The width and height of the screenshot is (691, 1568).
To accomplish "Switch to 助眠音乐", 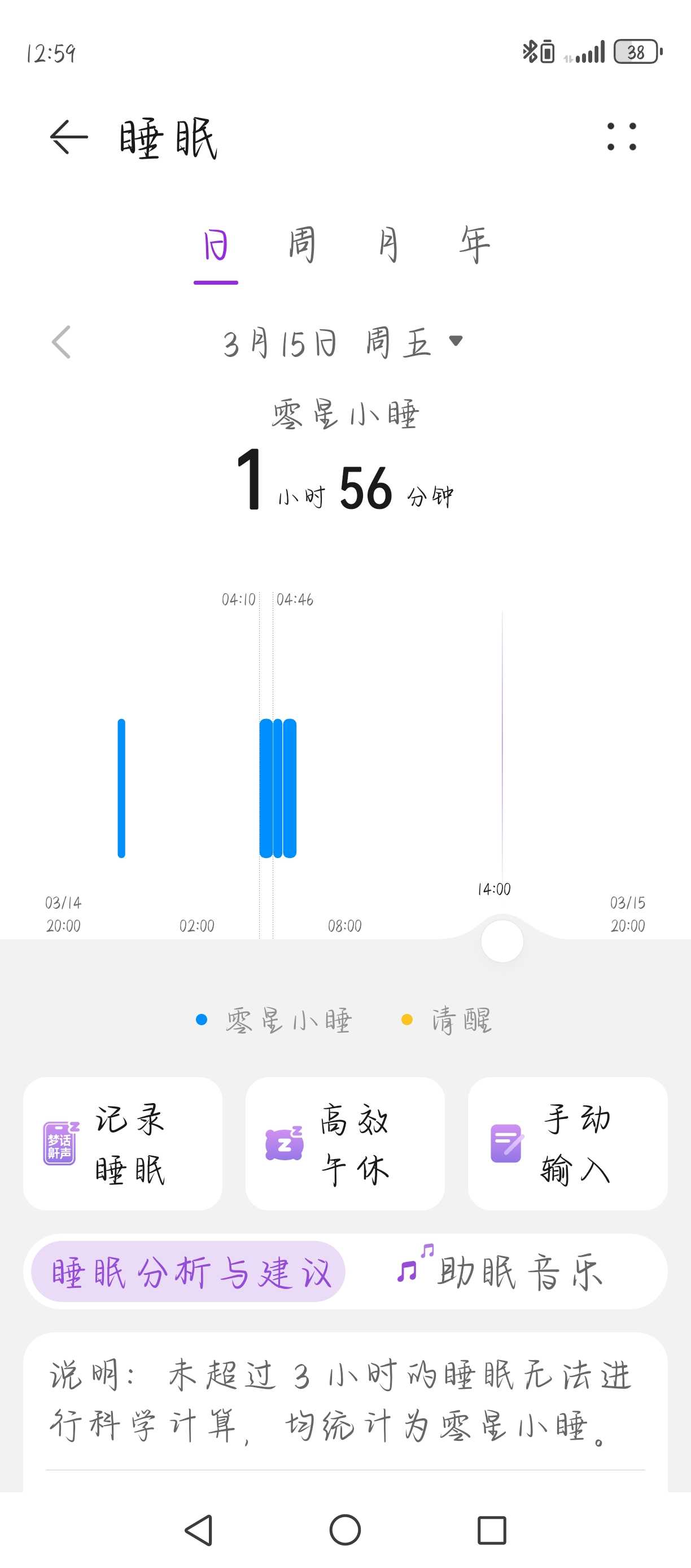I will pyautogui.click(x=501, y=1271).
